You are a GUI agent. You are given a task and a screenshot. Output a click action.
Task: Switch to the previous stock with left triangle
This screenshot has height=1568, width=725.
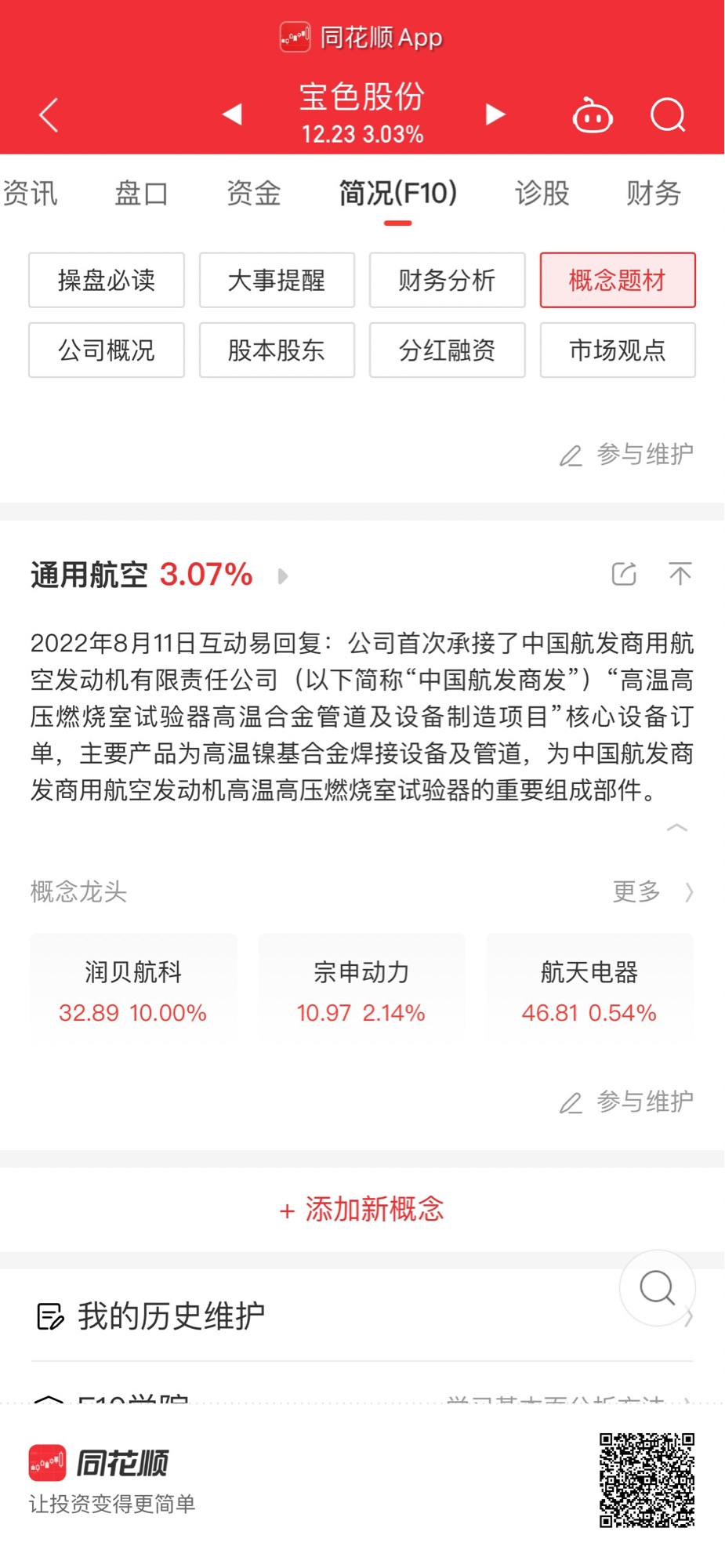pyautogui.click(x=232, y=114)
